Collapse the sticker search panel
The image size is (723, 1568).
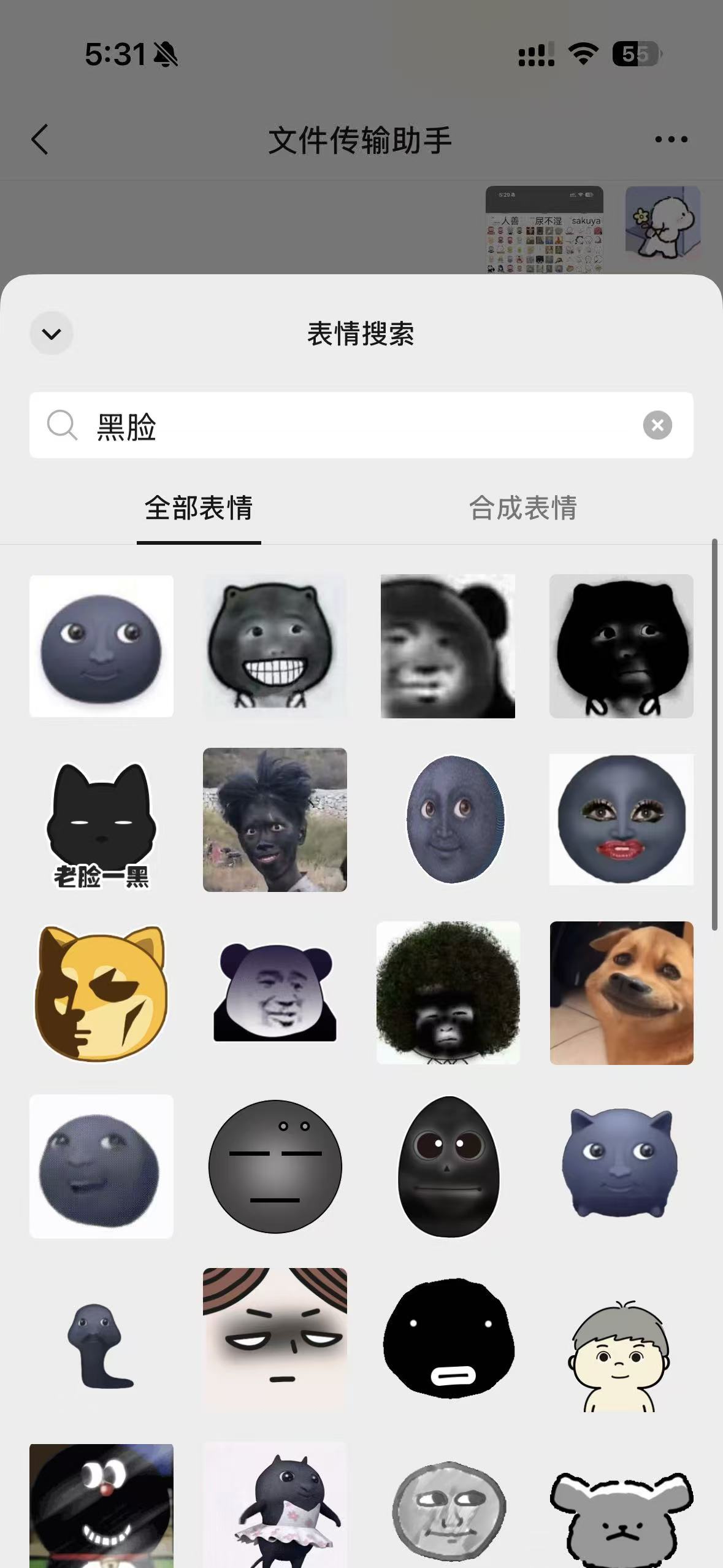pyautogui.click(x=52, y=334)
